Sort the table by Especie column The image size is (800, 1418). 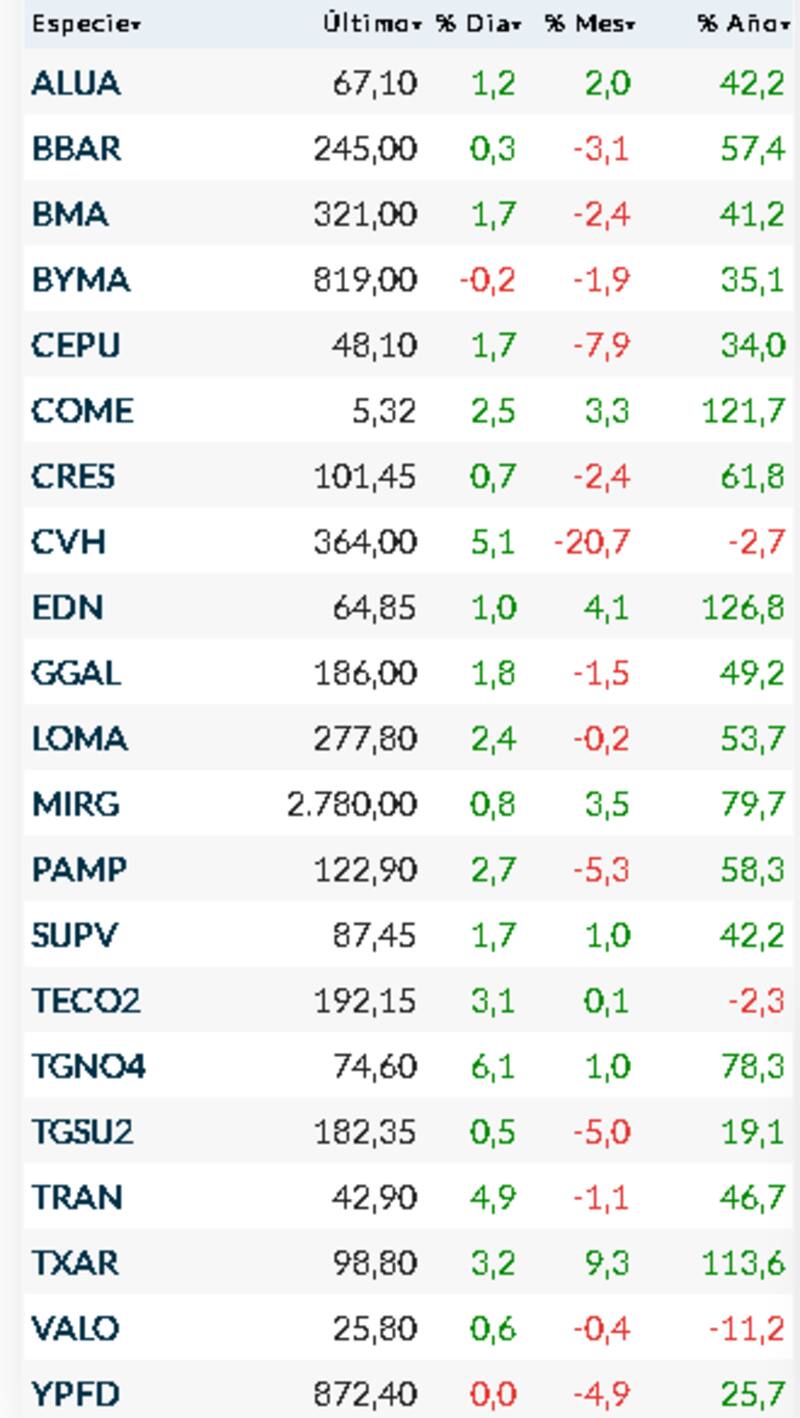[x=85, y=25]
